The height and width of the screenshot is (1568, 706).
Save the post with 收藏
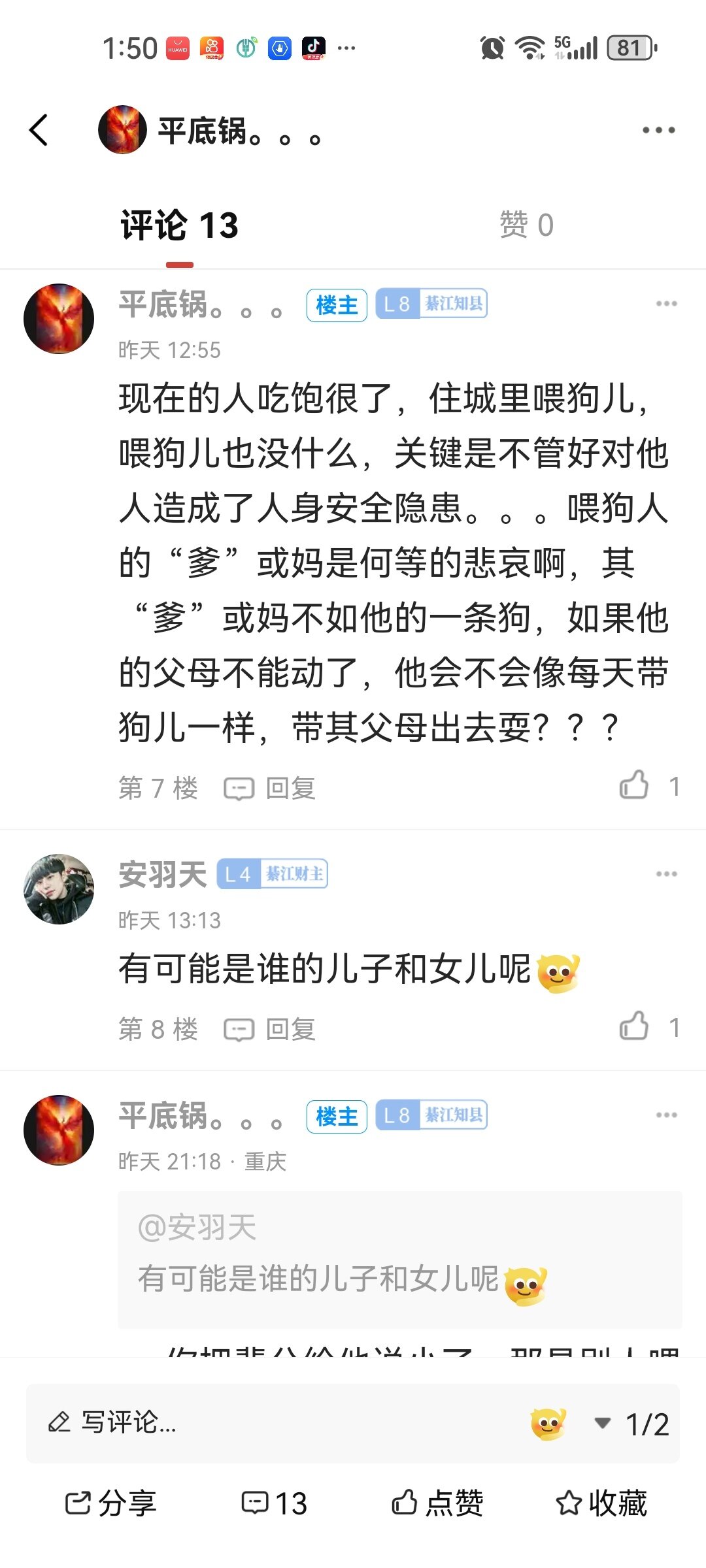(601, 1503)
